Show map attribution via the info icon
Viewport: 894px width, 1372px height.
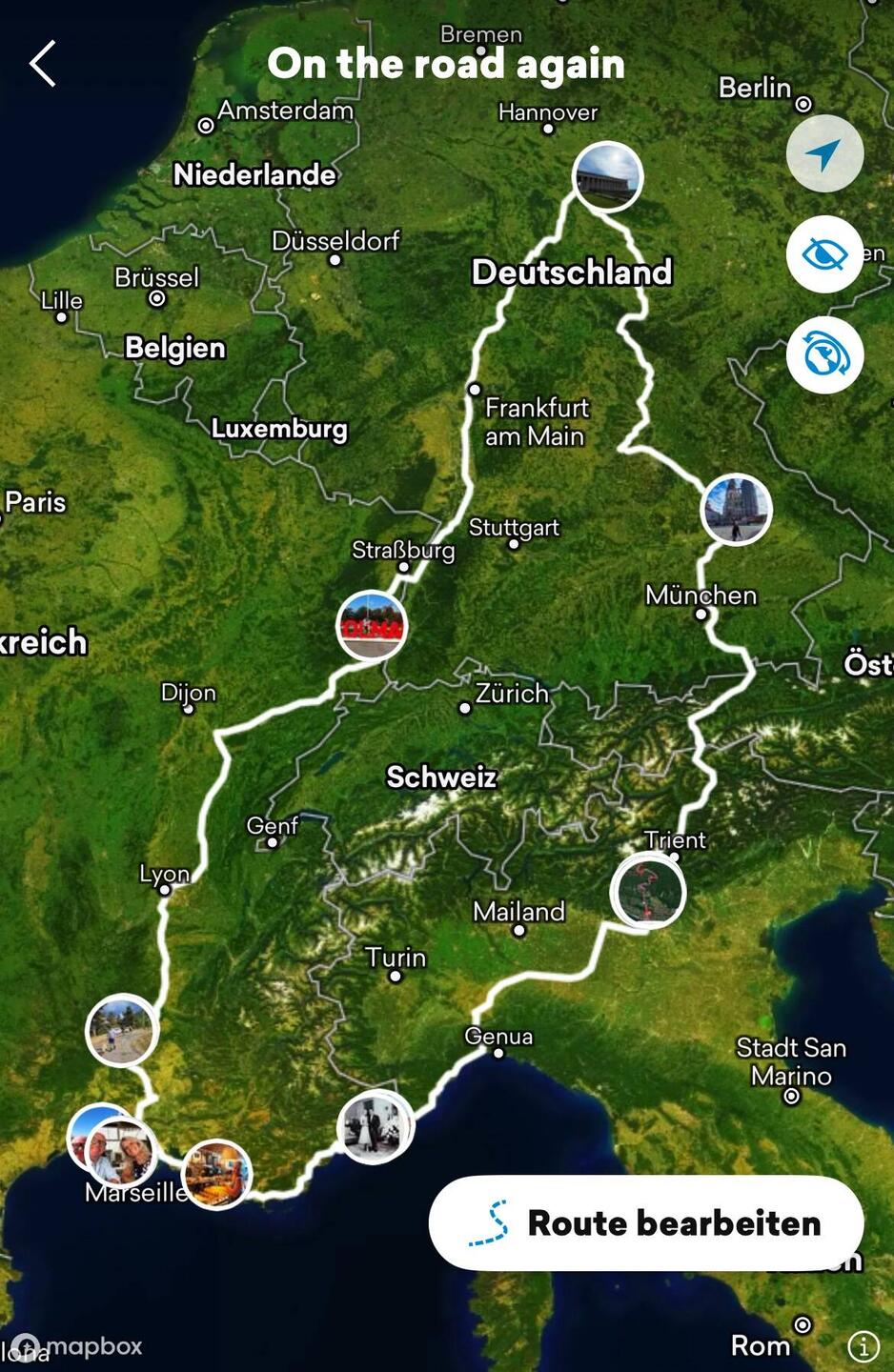864,1346
